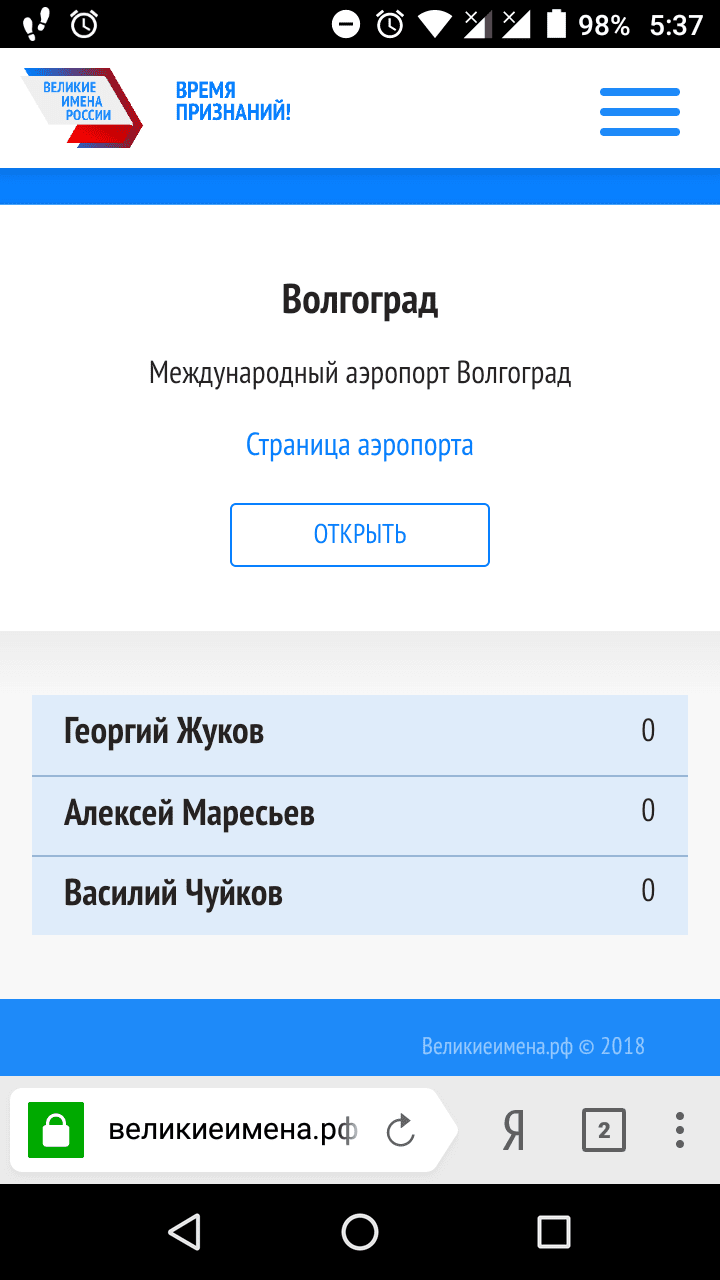Open the browser tabs switcher

coord(604,1131)
